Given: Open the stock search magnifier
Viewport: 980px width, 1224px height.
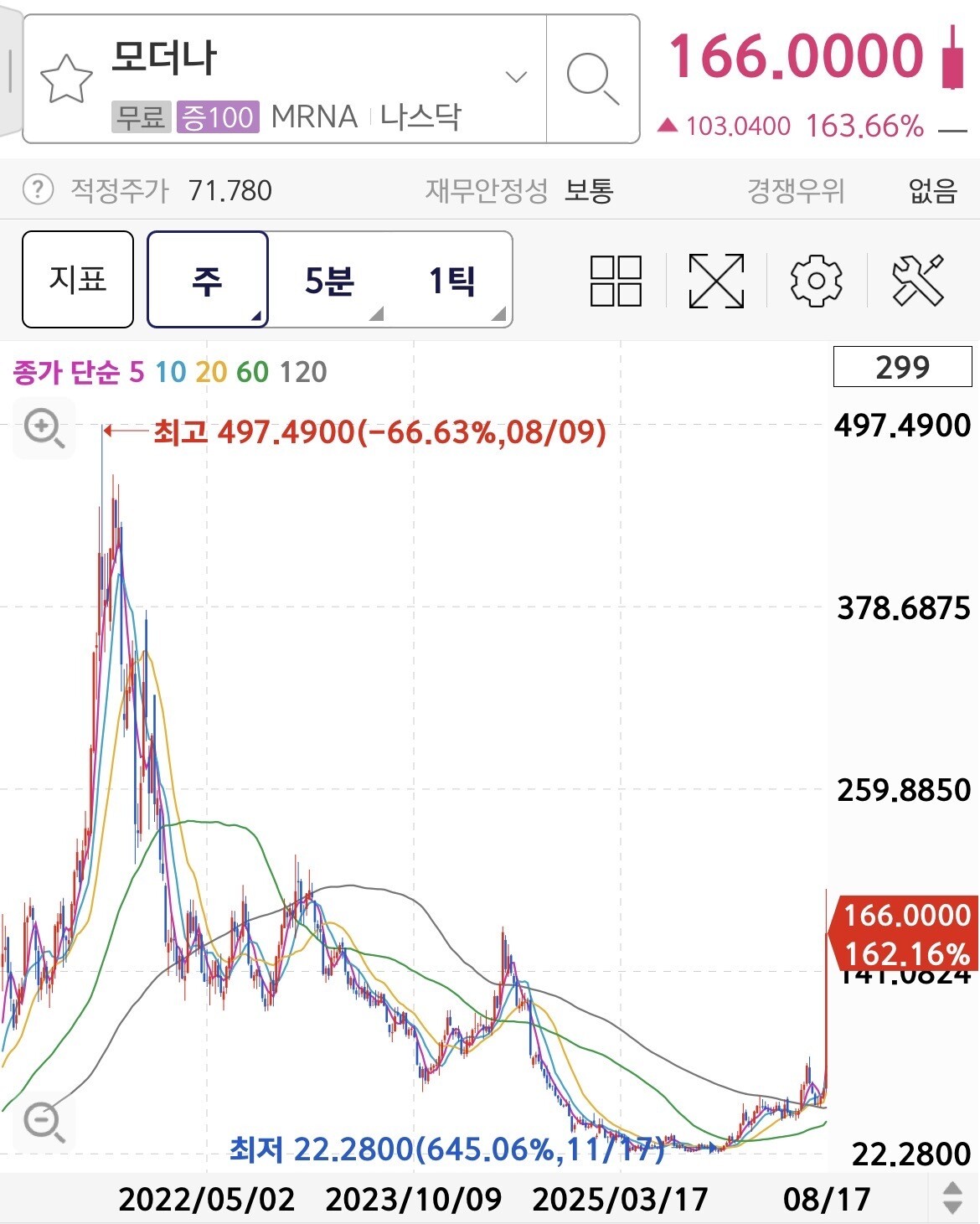Looking at the screenshot, I should (x=592, y=79).
